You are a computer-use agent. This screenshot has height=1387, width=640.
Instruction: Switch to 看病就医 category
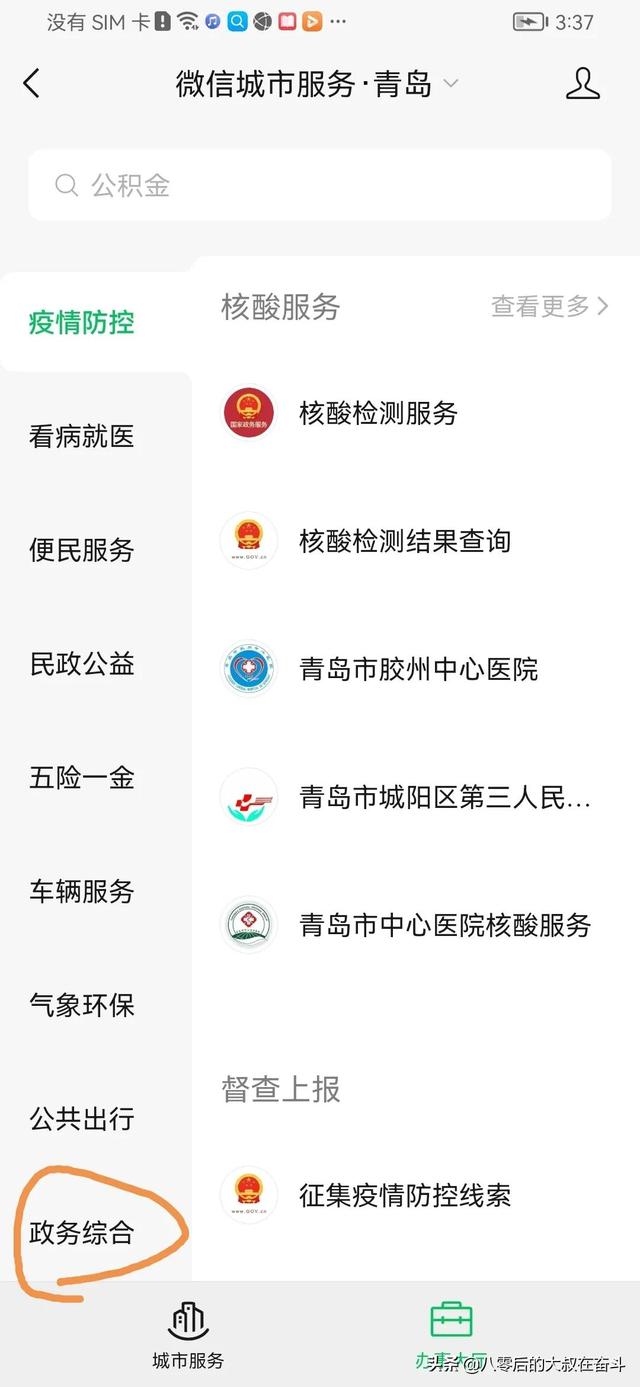point(82,437)
